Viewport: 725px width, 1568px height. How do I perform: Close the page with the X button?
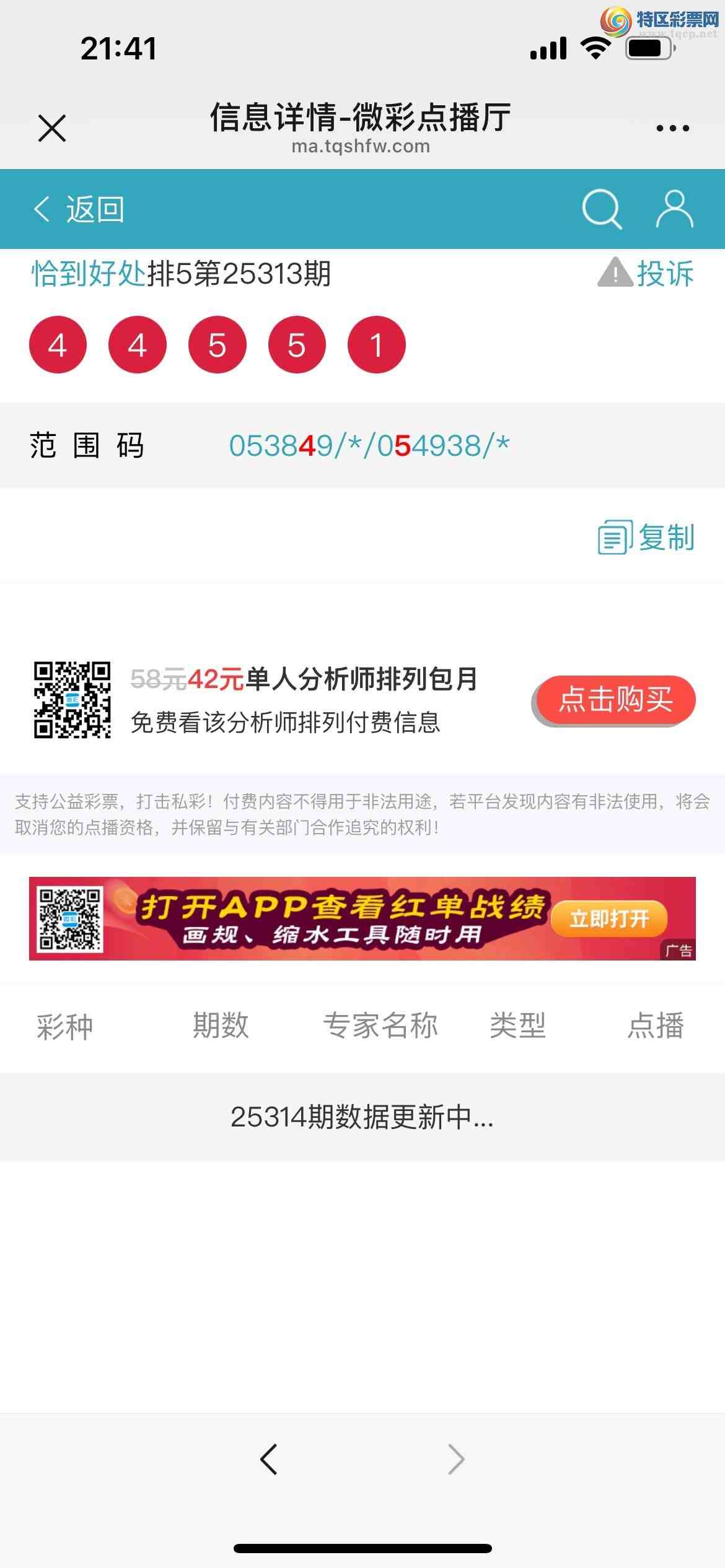(x=52, y=127)
